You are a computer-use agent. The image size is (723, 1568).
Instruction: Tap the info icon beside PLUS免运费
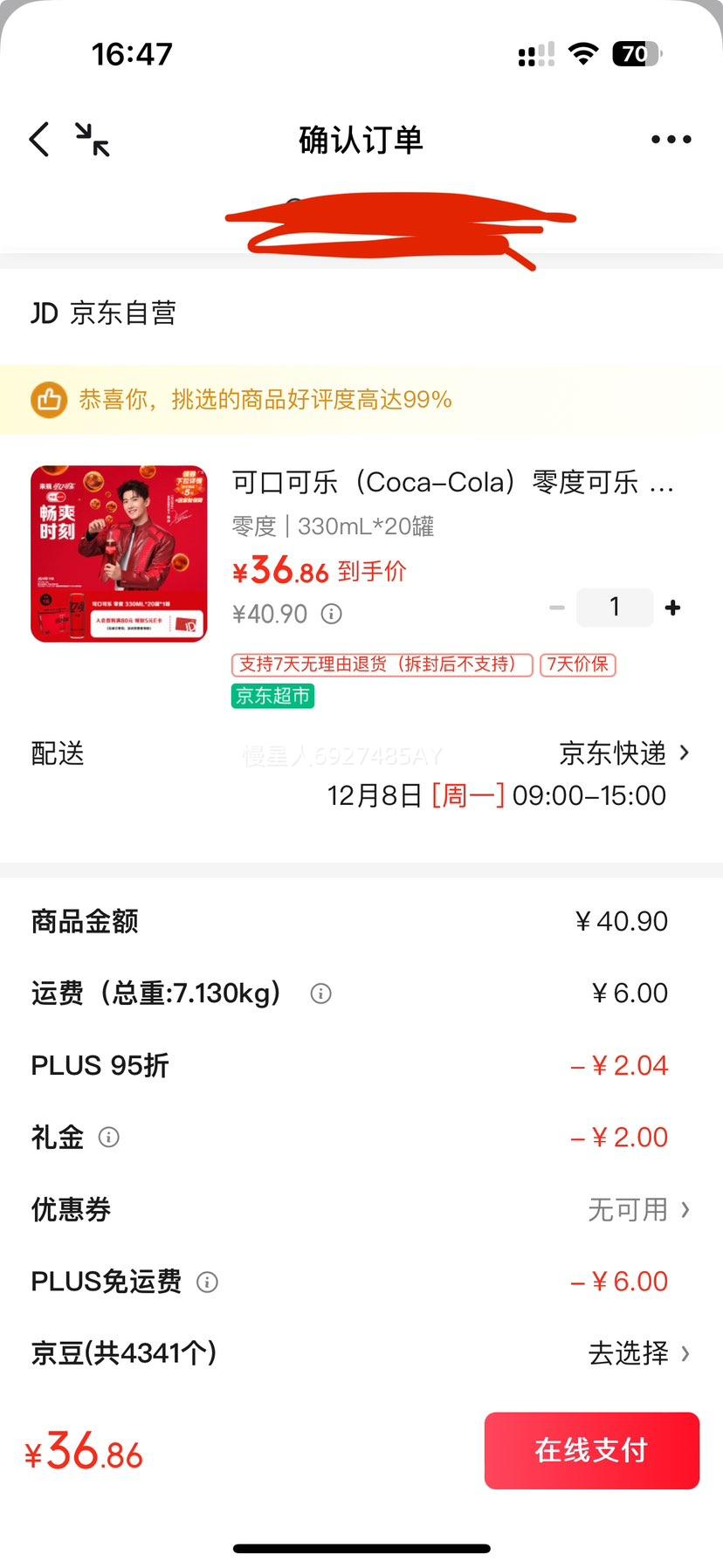pos(207,1281)
